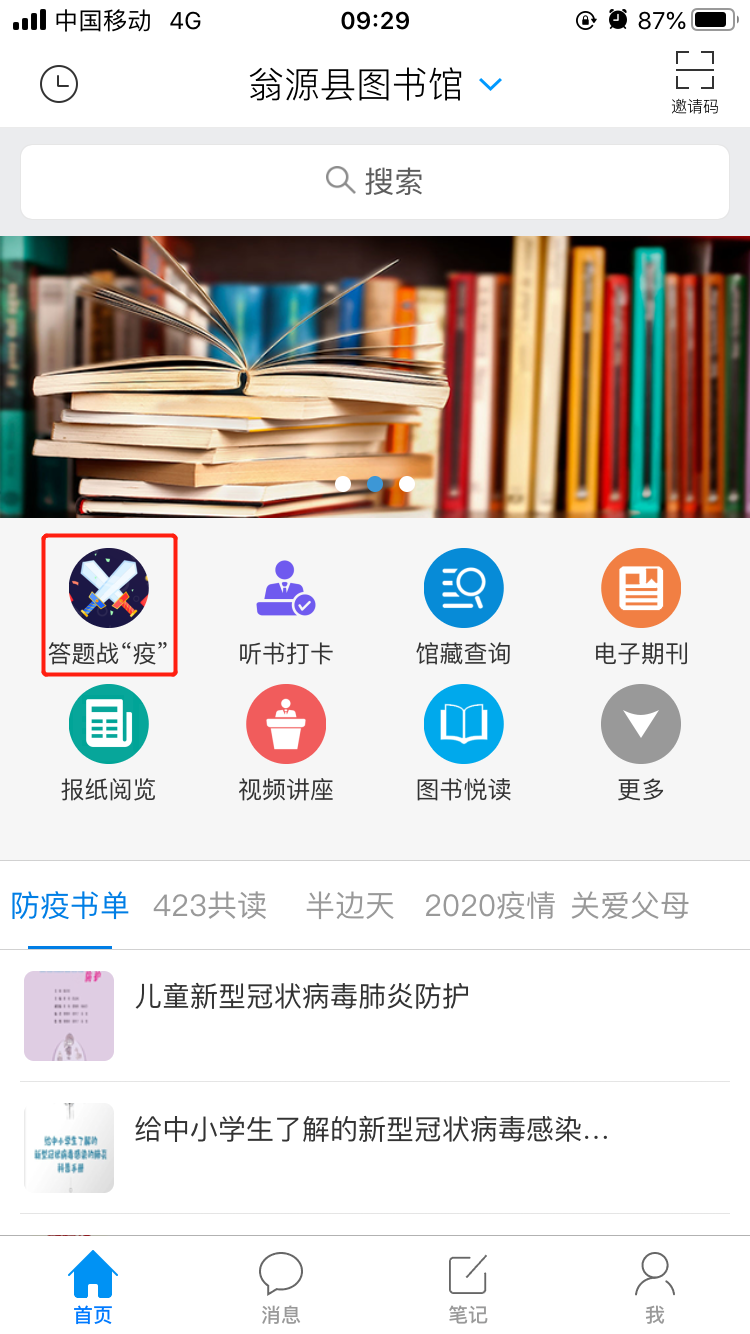
Task: Open 视频讲座 video lectures
Action: click(286, 742)
